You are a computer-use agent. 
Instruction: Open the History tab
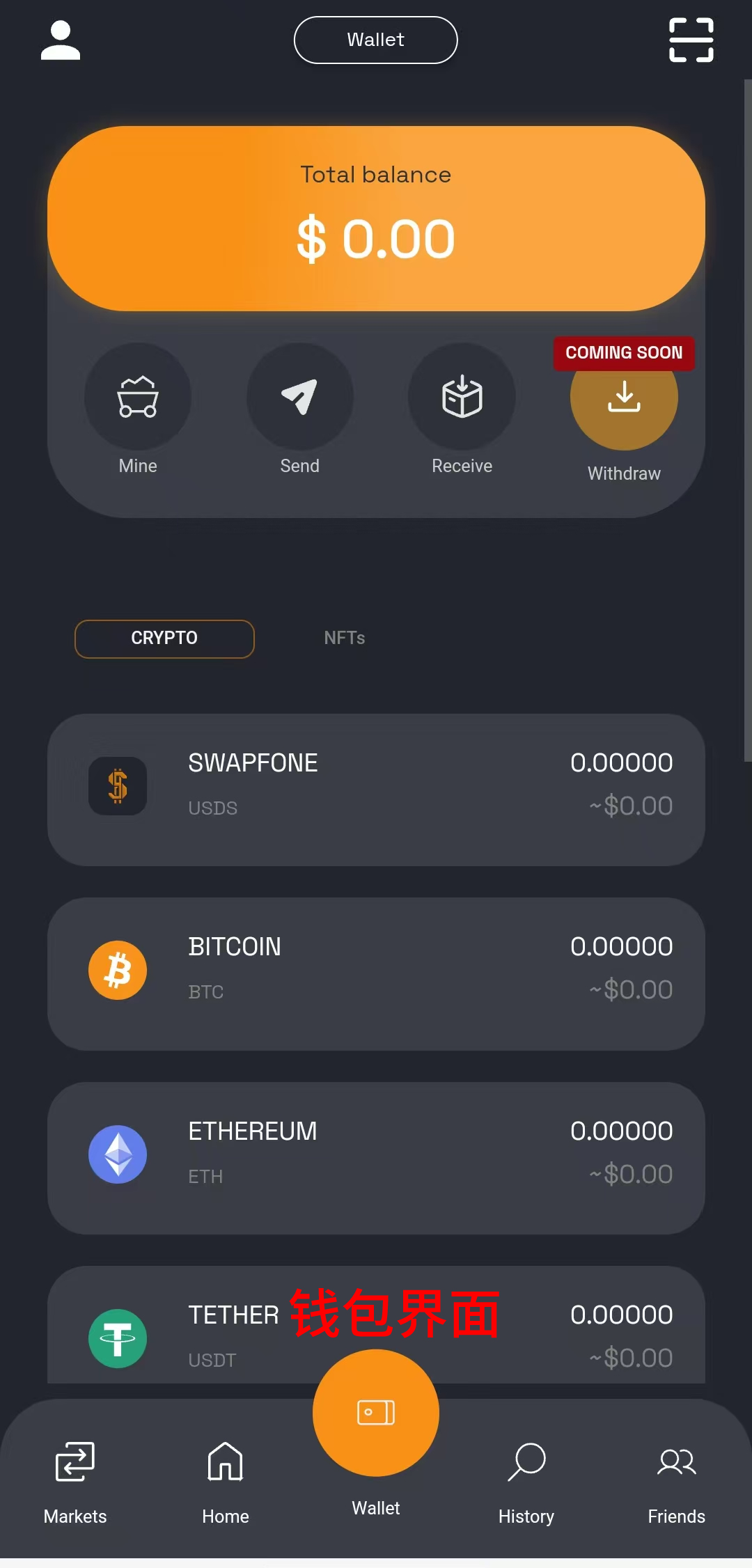pos(526,1483)
